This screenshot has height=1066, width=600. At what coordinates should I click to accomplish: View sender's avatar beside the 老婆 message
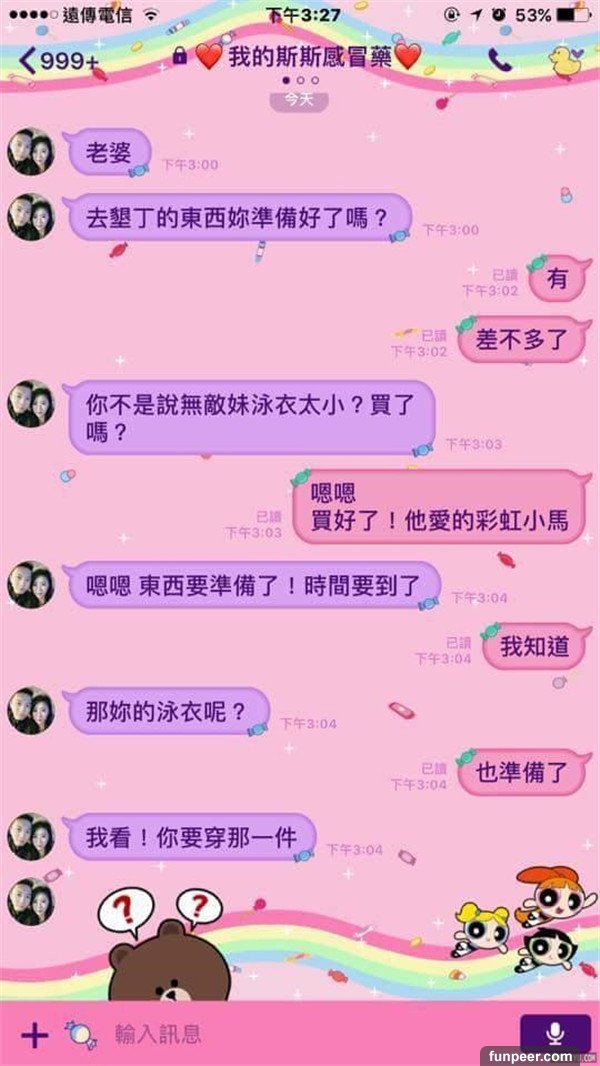pos(31,151)
